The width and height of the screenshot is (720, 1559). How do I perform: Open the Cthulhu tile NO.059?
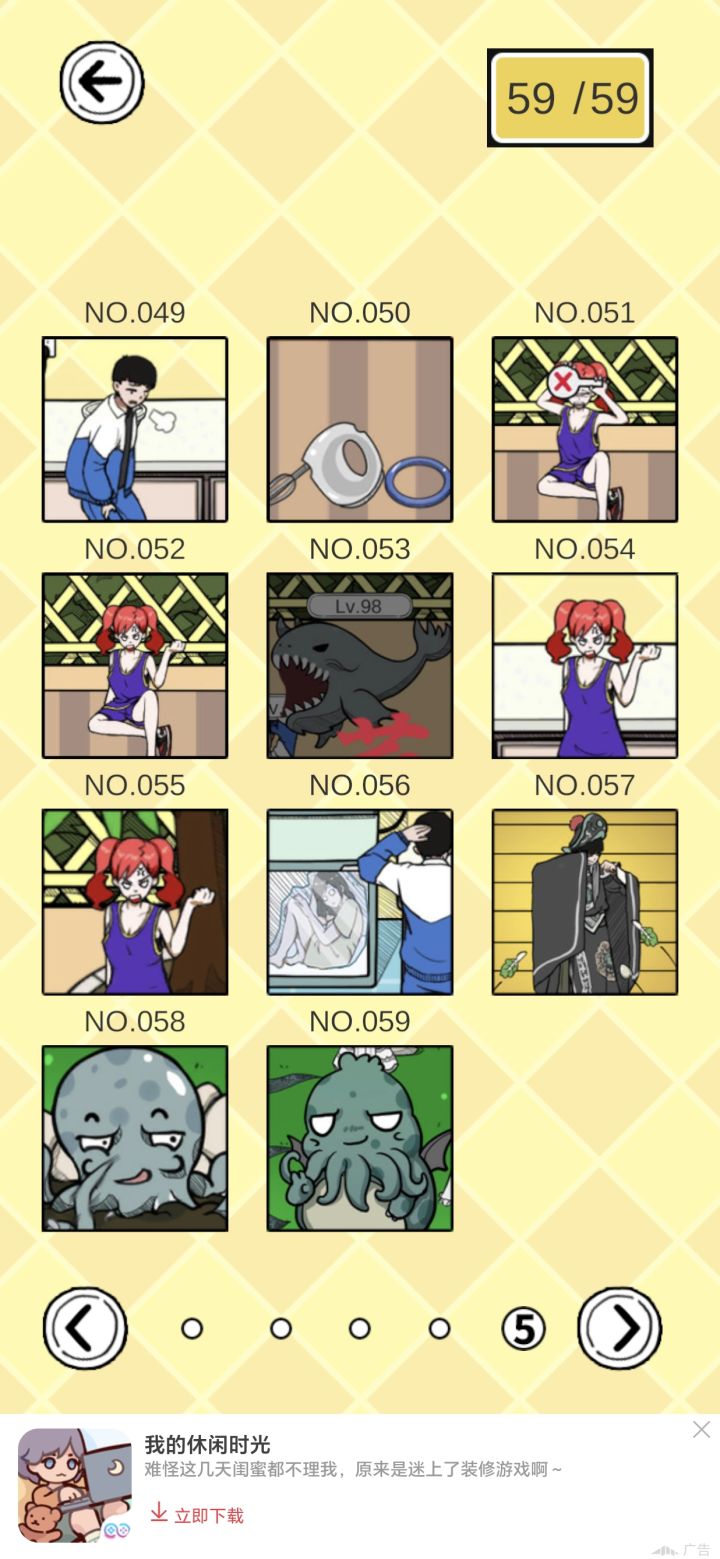click(360, 1138)
